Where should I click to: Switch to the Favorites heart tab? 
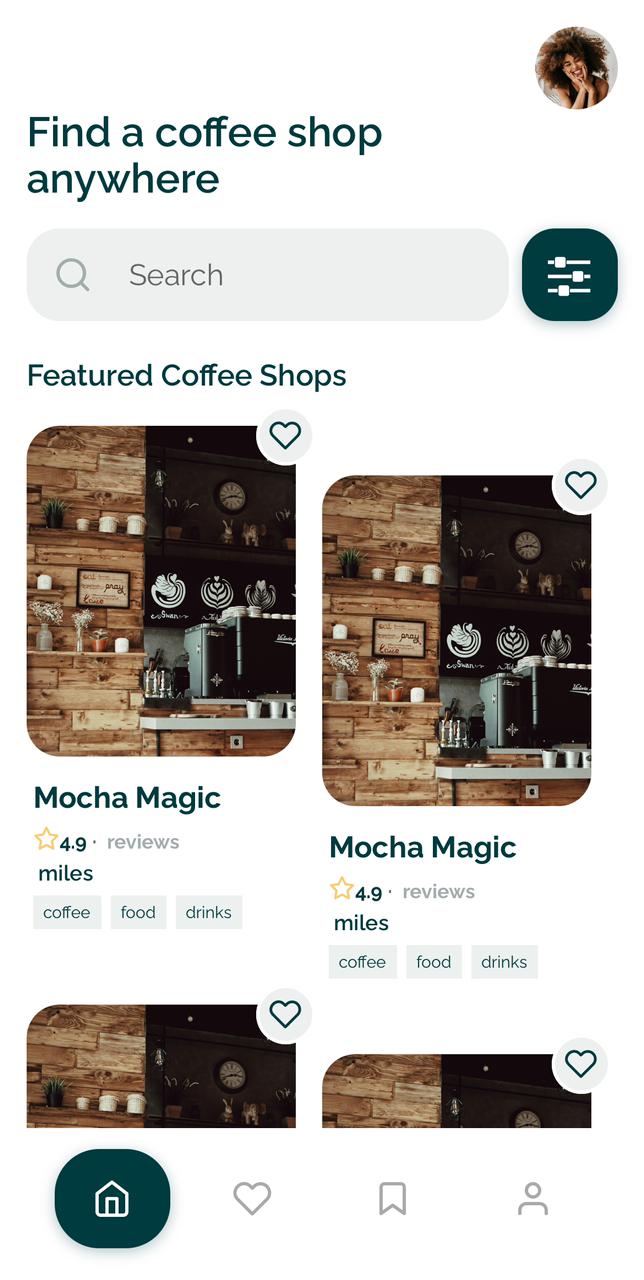[252, 1198]
